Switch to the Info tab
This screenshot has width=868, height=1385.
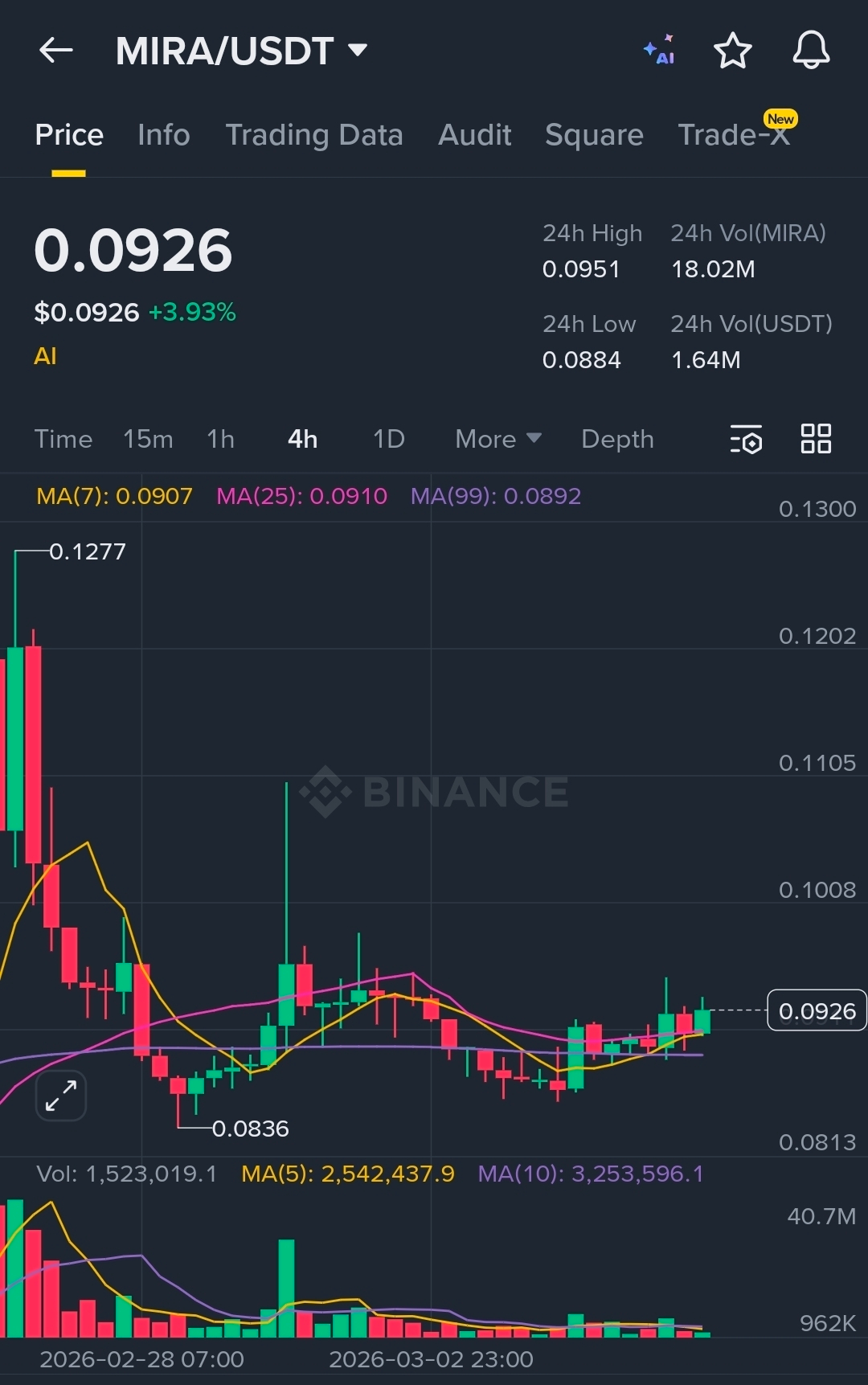coord(163,135)
